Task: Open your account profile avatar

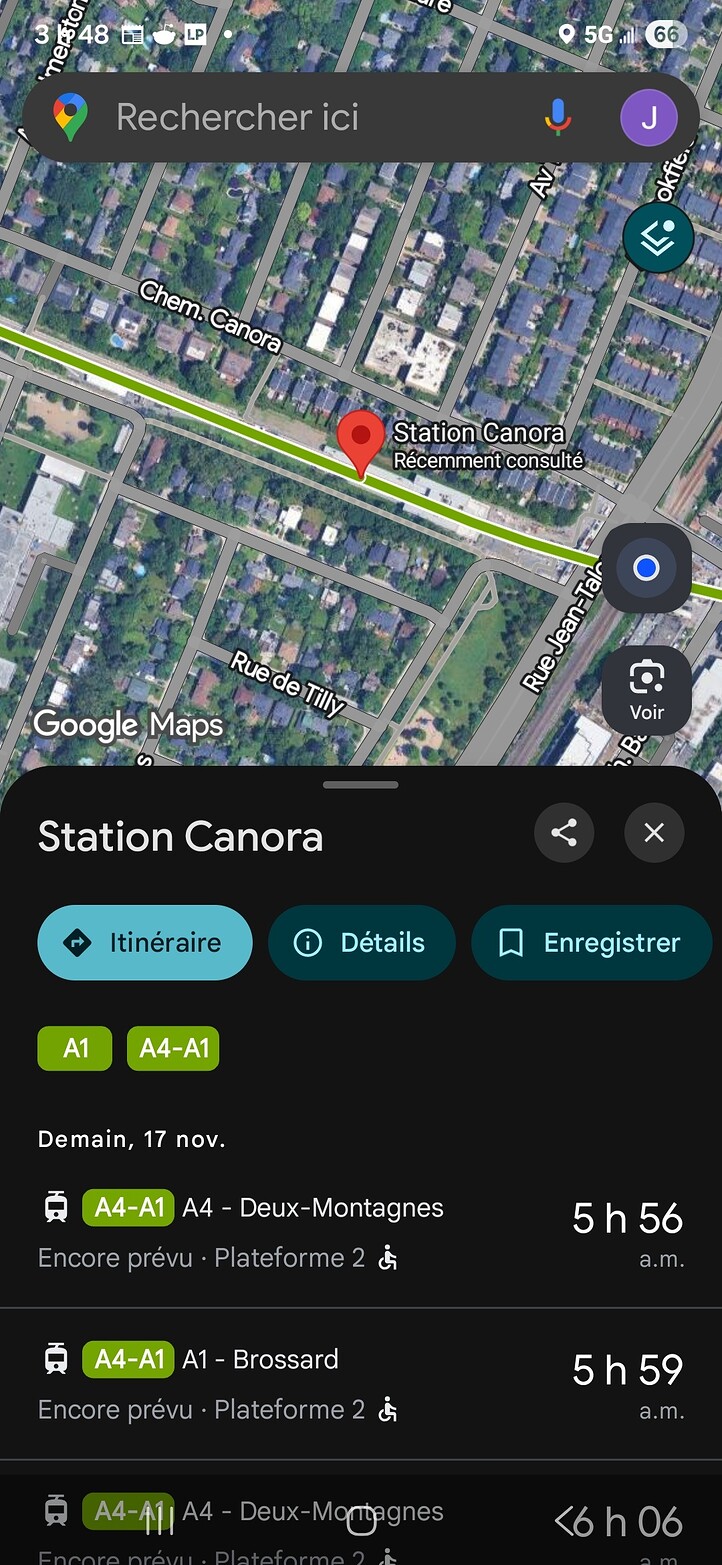Action: coord(649,117)
